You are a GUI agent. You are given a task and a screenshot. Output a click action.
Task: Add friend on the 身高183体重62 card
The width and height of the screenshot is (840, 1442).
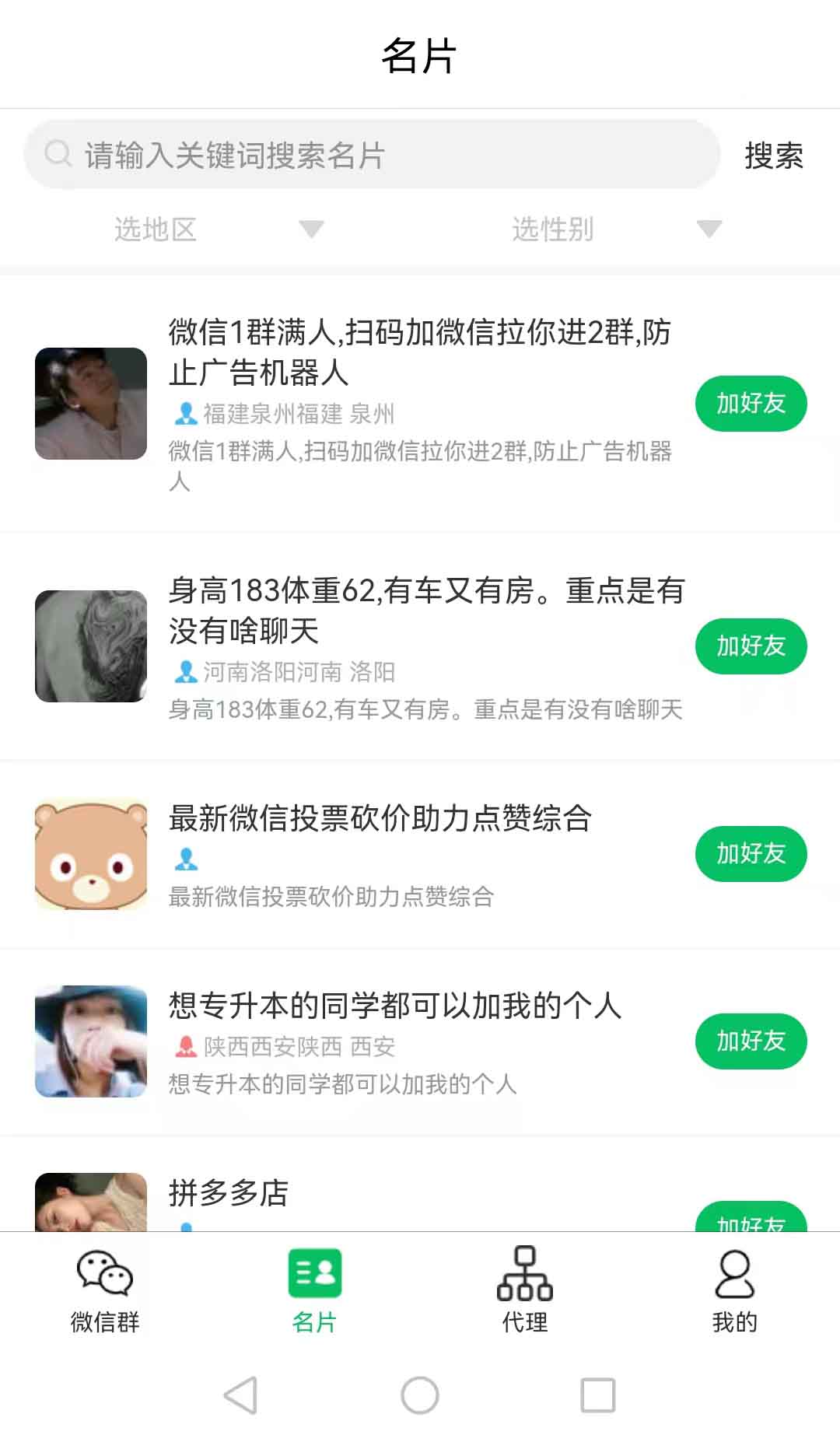(751, 646)
